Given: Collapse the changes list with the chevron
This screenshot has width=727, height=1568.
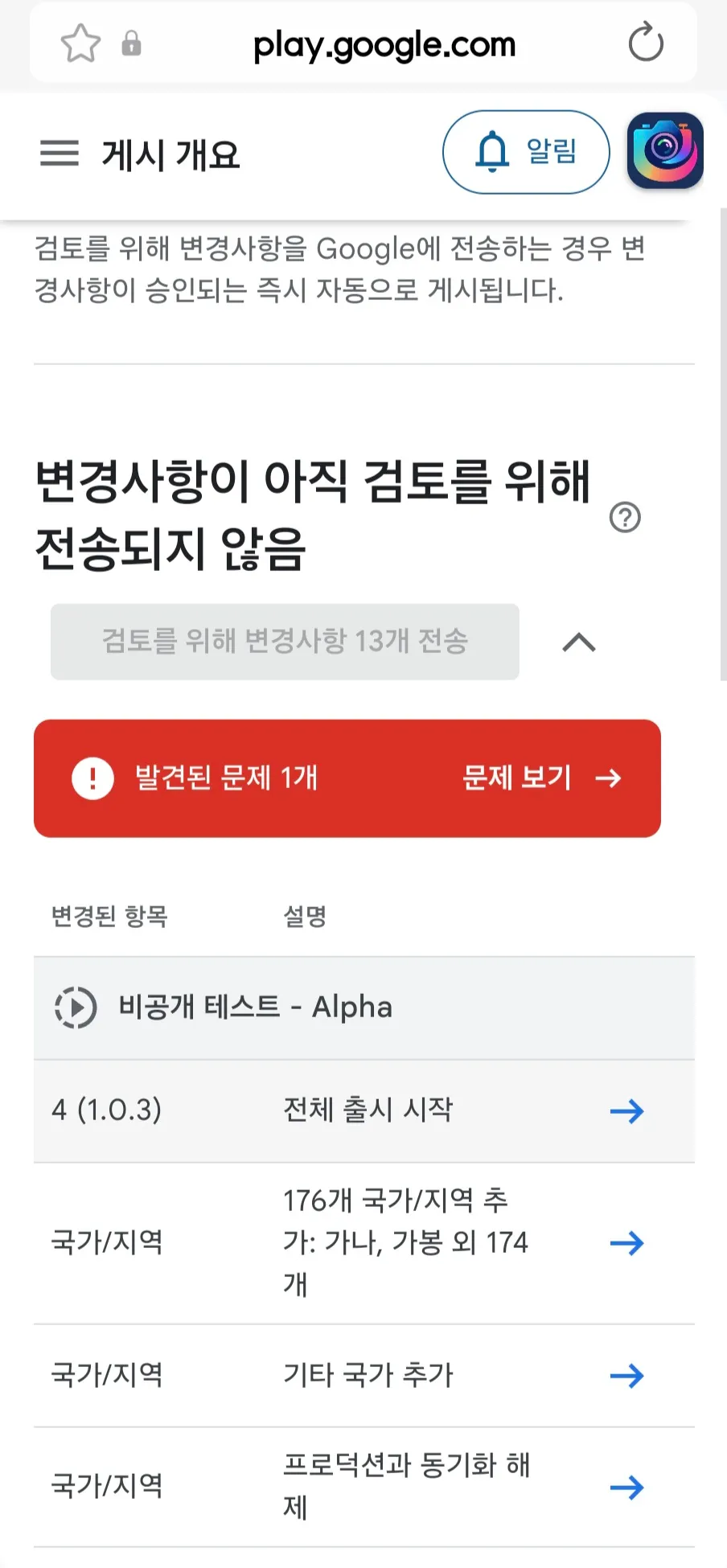Looking at the screenshot, I should point(579,642).
